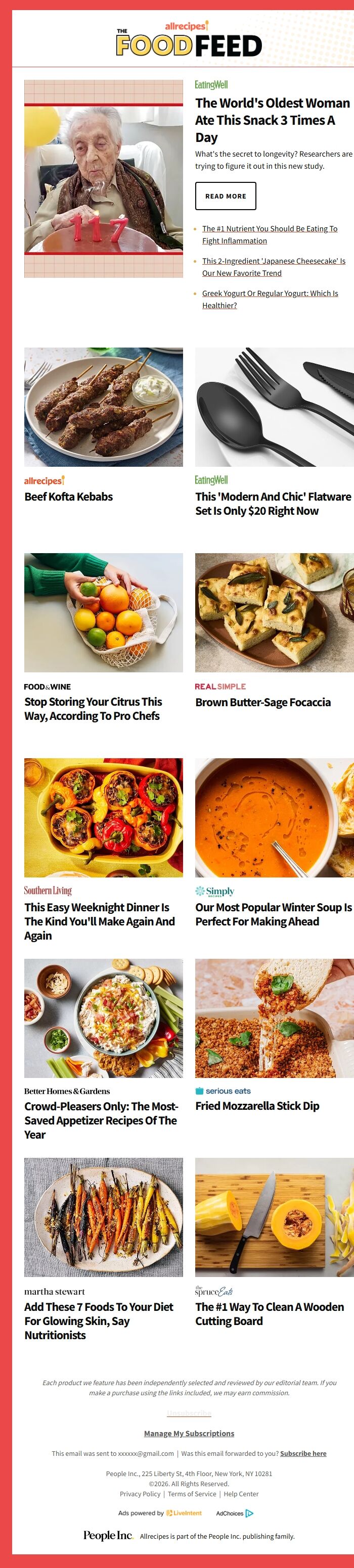Screen dimensions: 354x1568
Task: Open Most Popular Winter Soup article
Action: [273, 914]
